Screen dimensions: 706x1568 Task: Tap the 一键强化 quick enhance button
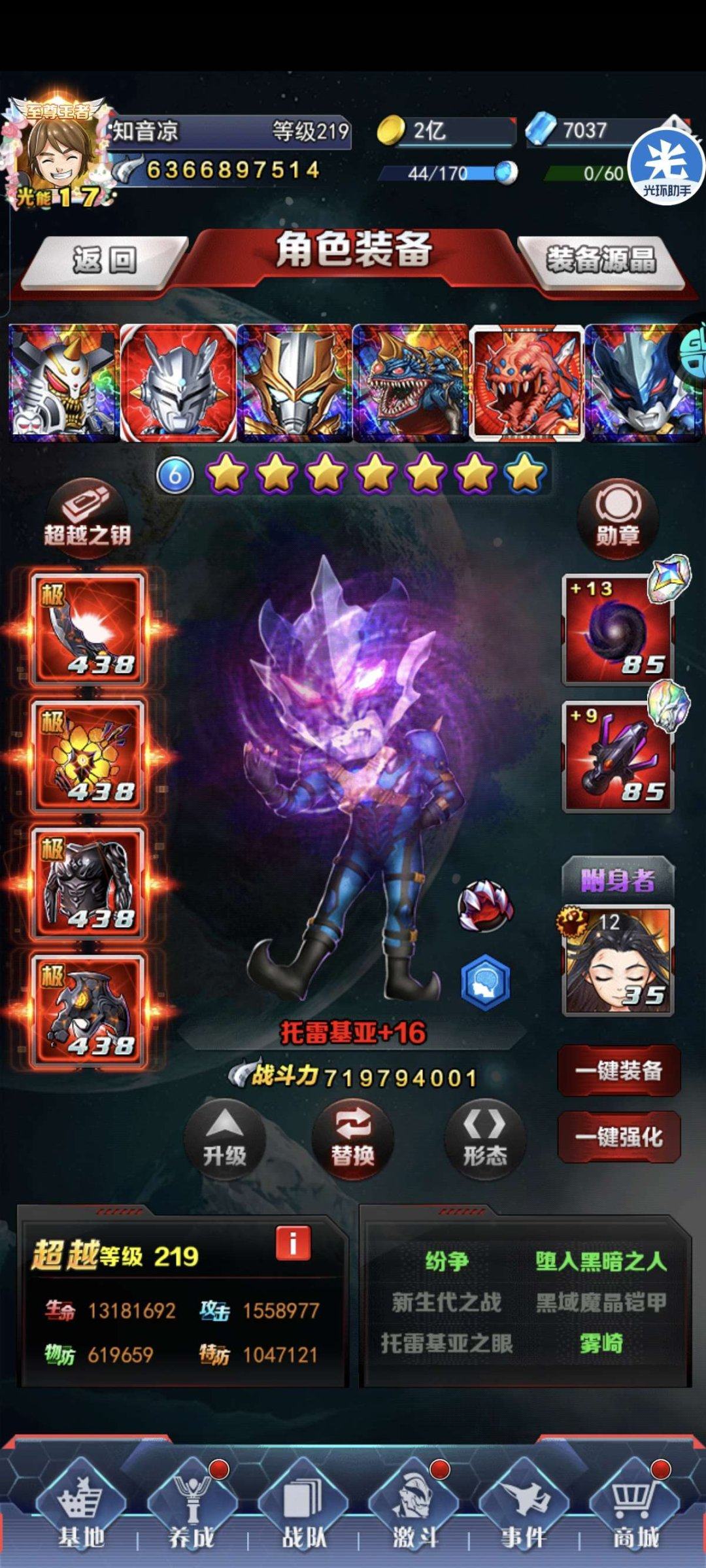coord(618,1137)
